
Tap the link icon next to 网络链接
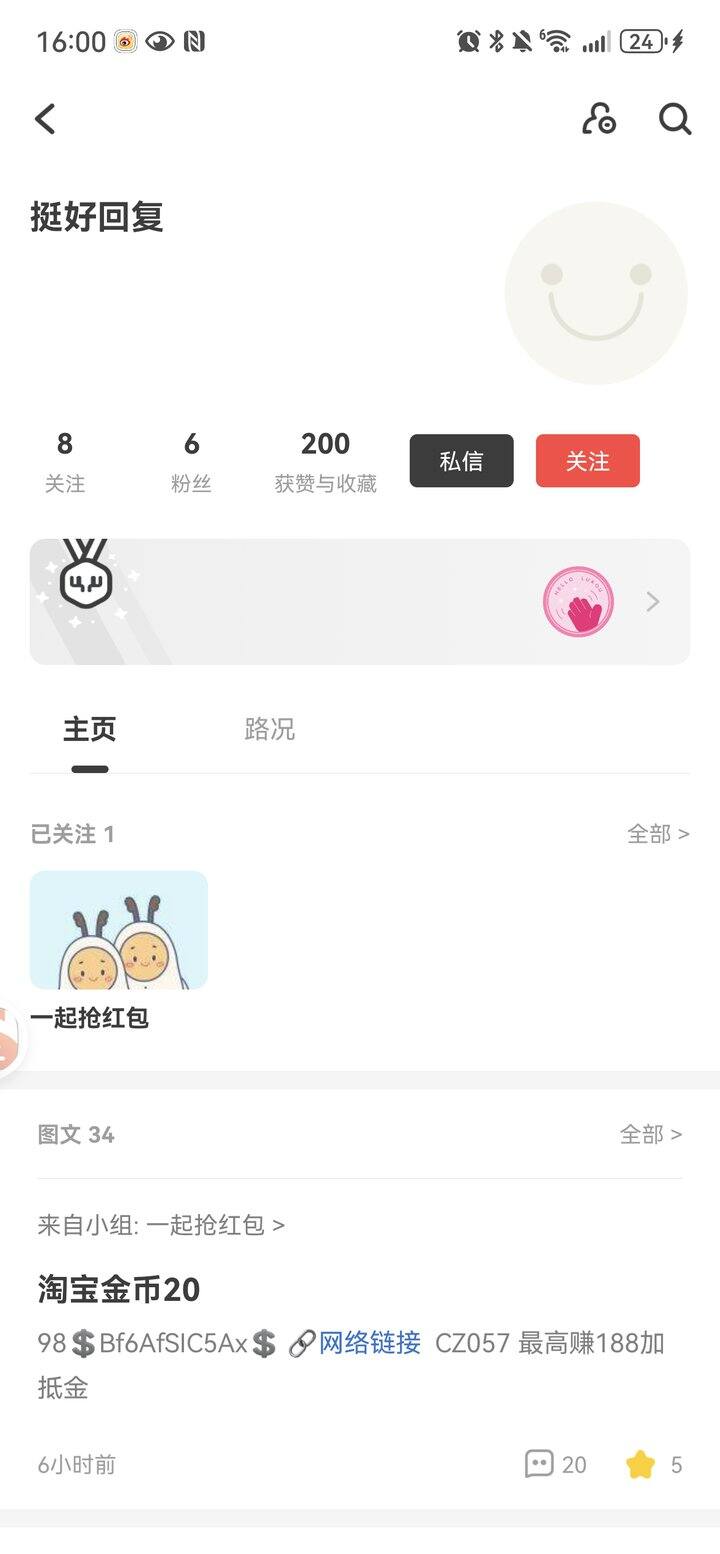(300, 1344)
